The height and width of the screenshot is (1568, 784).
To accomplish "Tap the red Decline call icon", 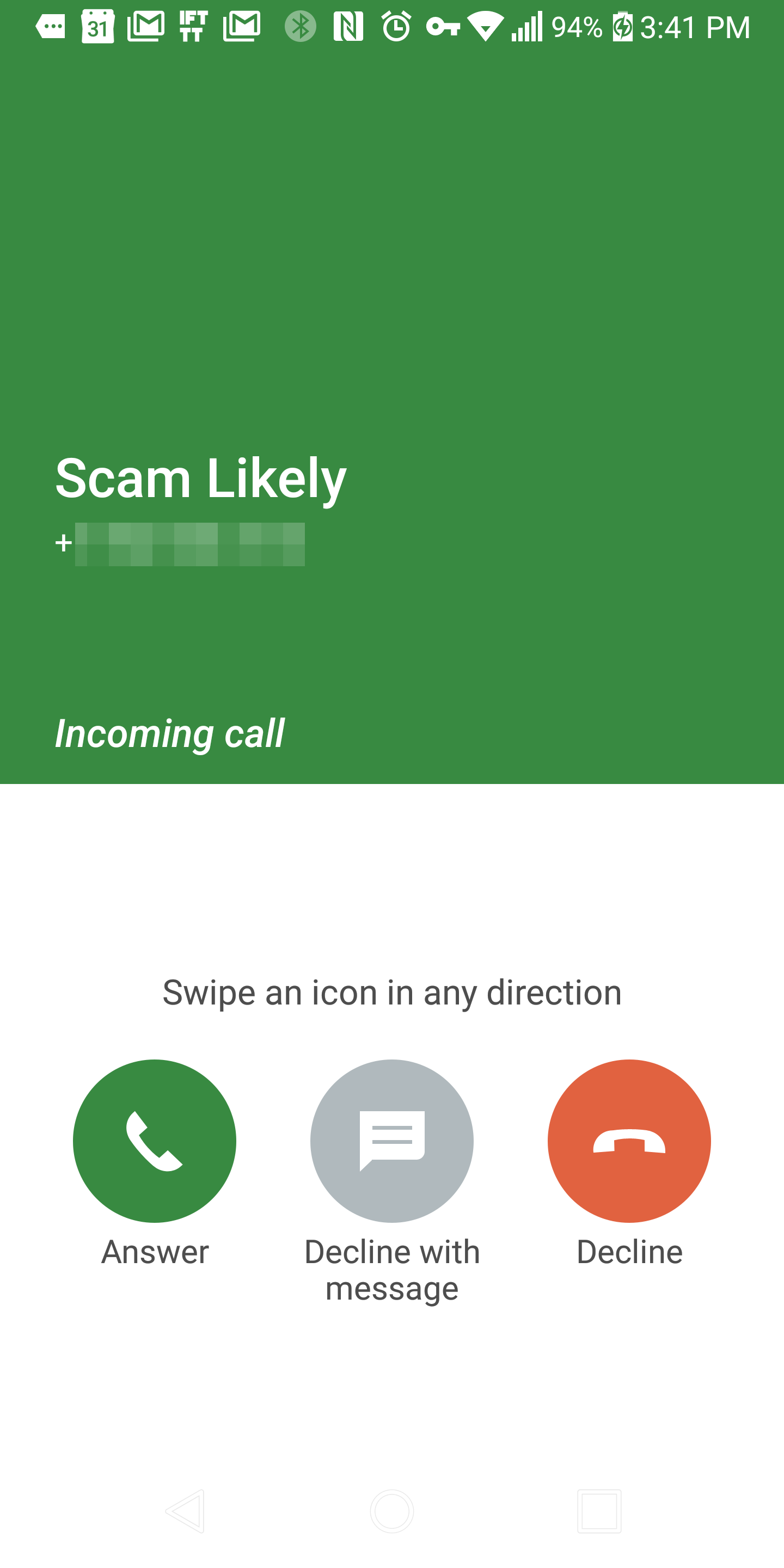I will click(x=629, y=1141).
